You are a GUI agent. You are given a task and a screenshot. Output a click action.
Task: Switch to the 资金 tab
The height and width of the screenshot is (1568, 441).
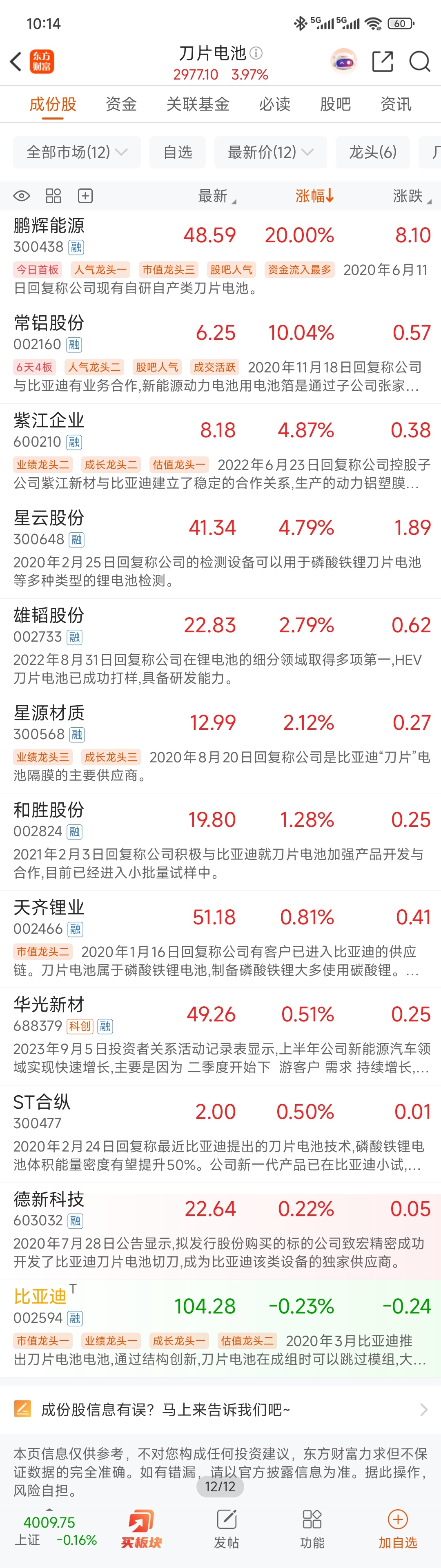click(x=120, y=104)
